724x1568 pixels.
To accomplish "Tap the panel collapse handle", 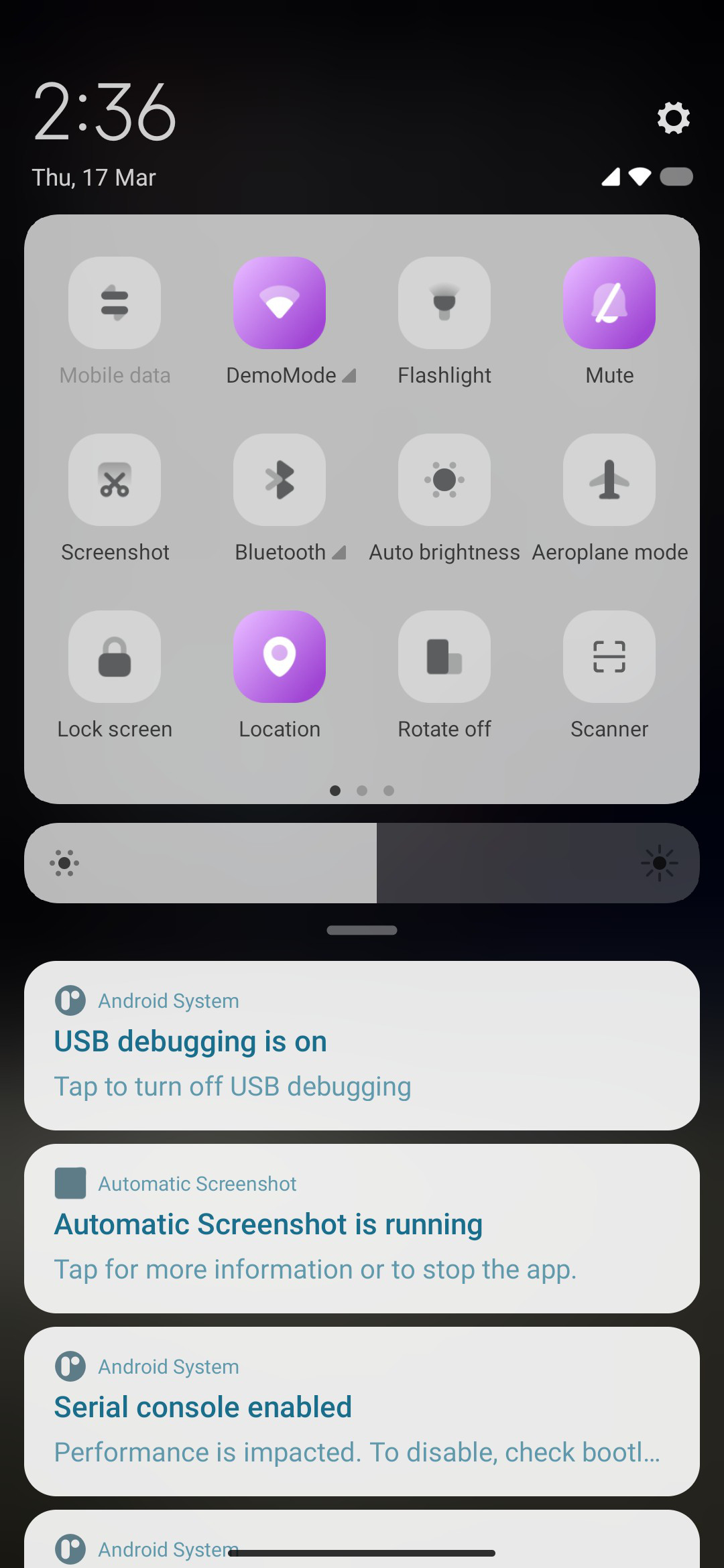I will (362, 930).
